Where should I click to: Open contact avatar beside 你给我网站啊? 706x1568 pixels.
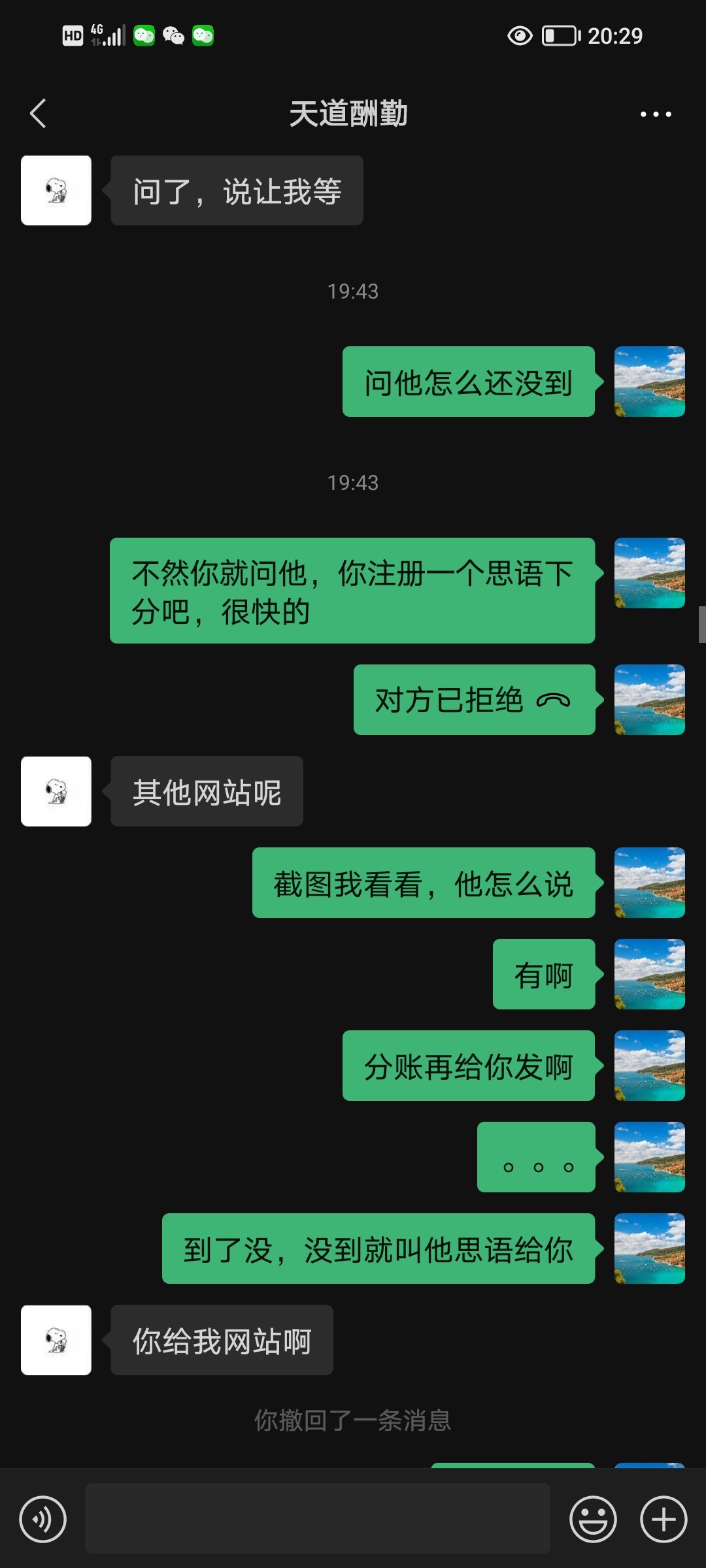[x=56, y=1340]
